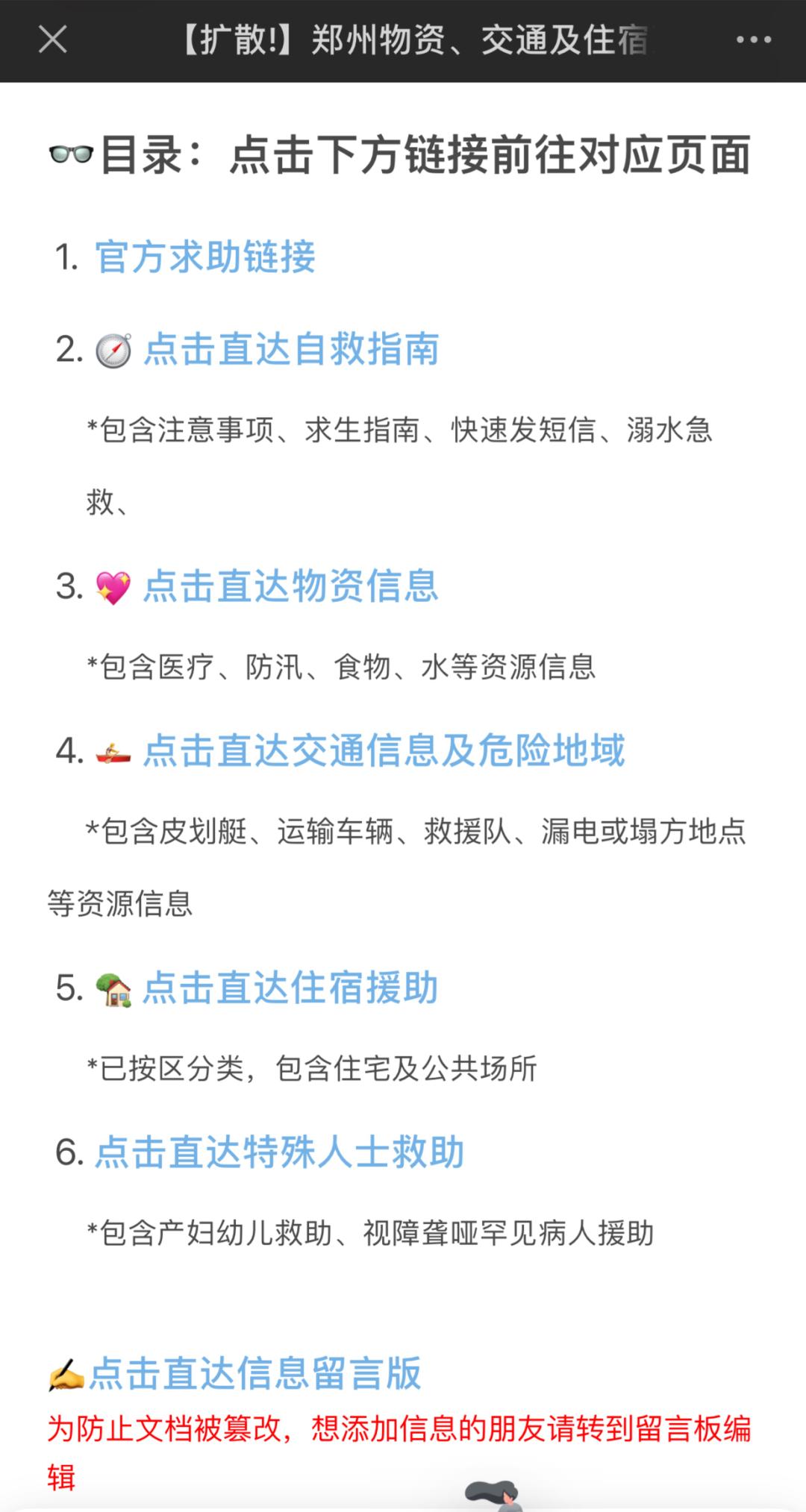Click the canoe emoji before 交通信息及危险地域

(x=112, y=751)
